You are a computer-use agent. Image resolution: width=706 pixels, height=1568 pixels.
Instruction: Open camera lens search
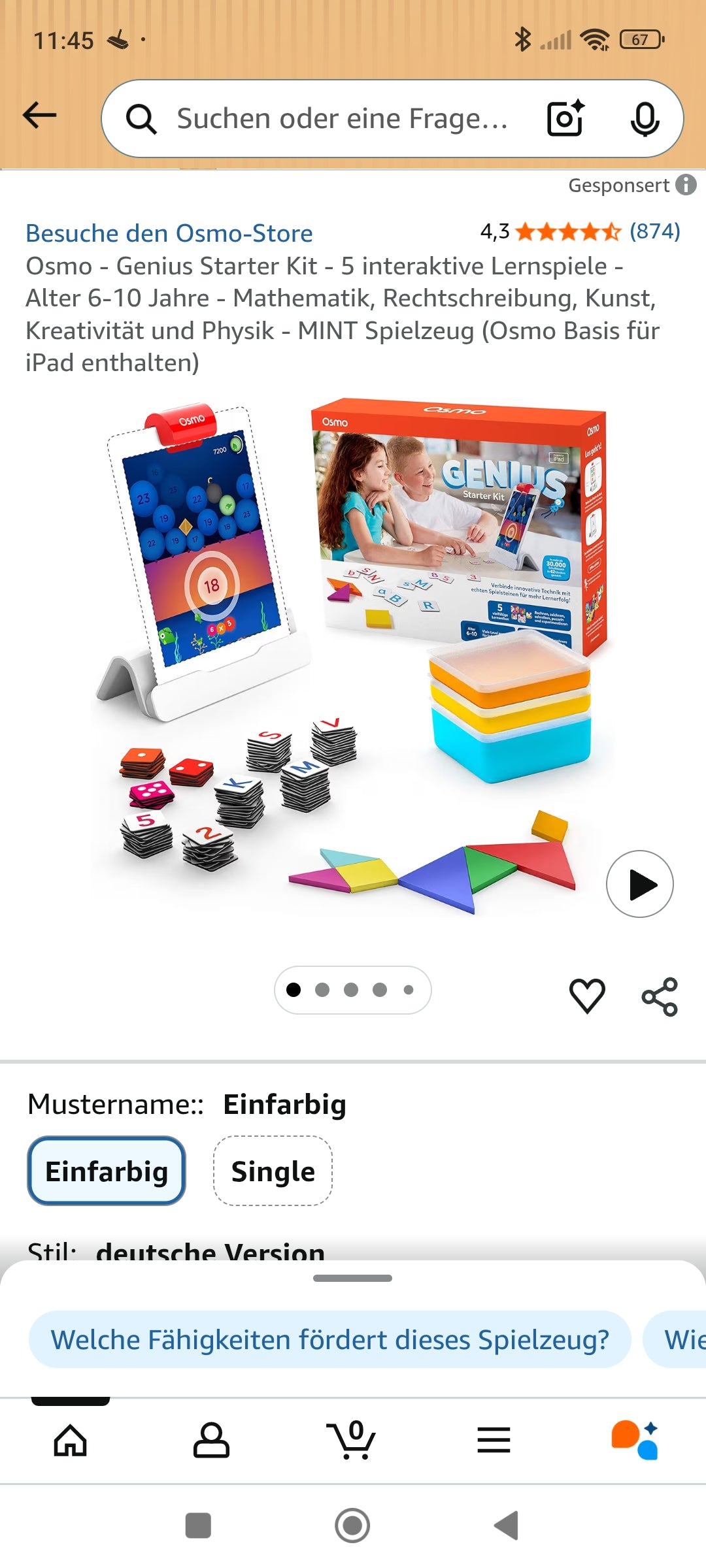click(565, 118)
